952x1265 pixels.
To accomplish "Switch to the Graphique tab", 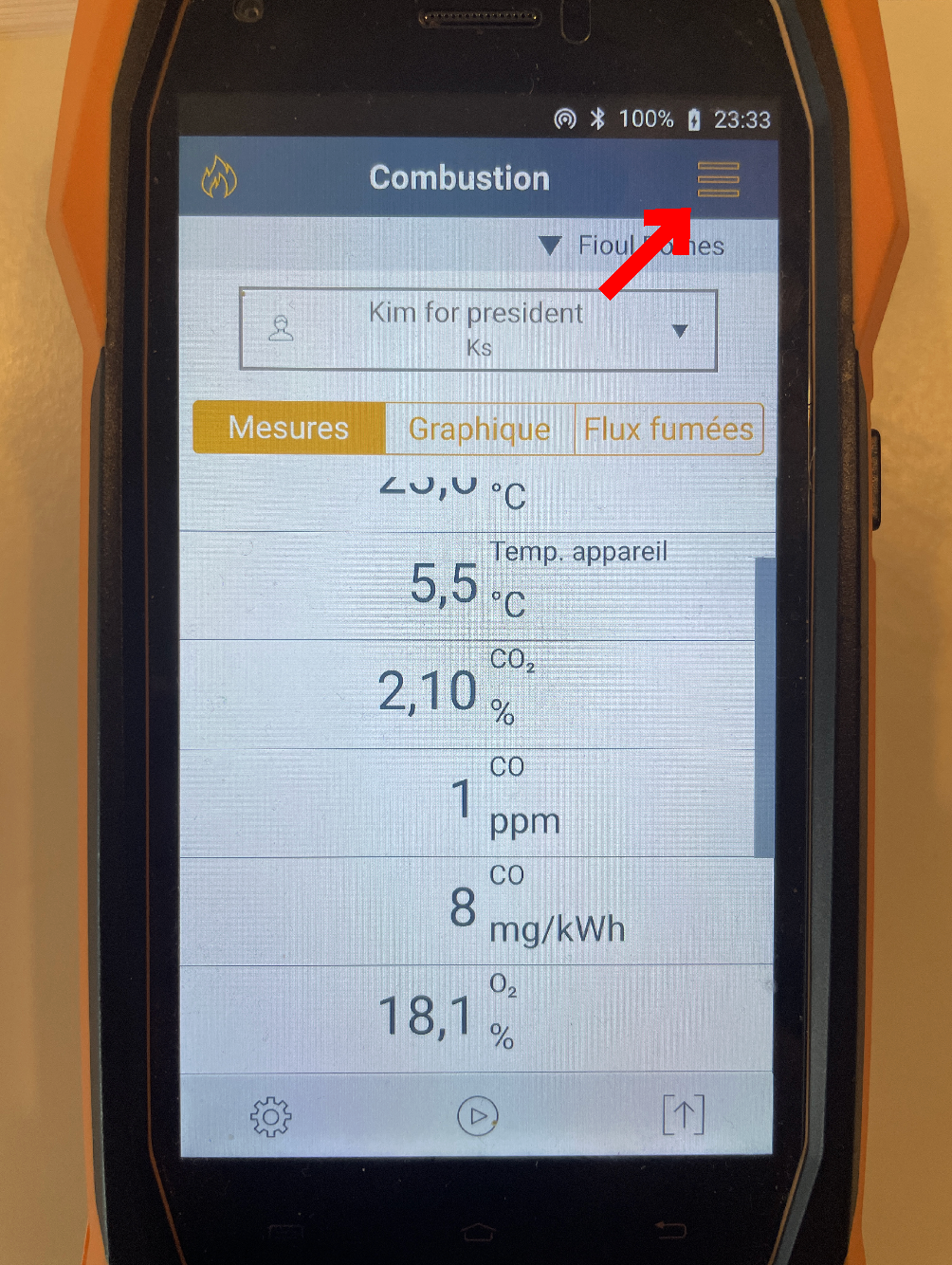I will 480,429.
